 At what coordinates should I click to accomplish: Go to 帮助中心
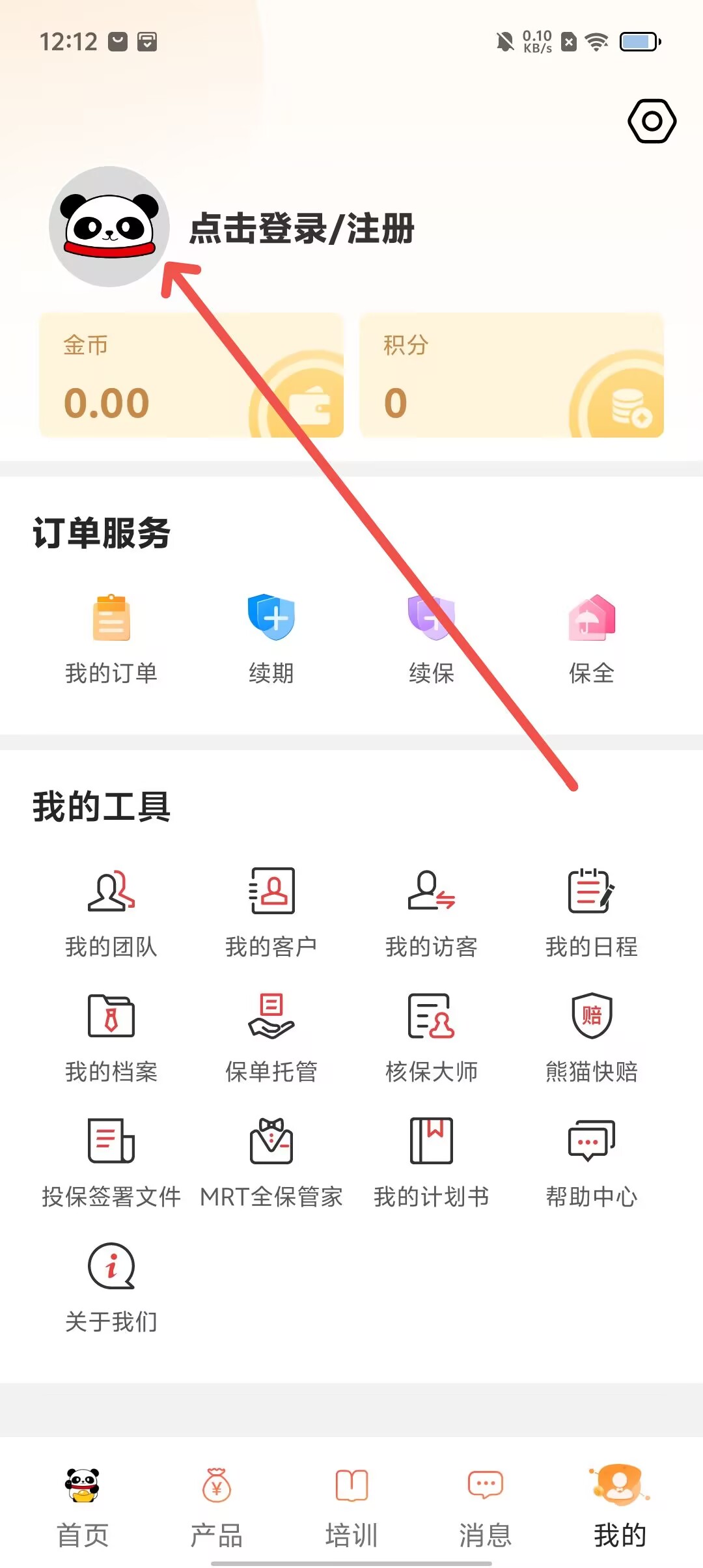[591, 1162]
